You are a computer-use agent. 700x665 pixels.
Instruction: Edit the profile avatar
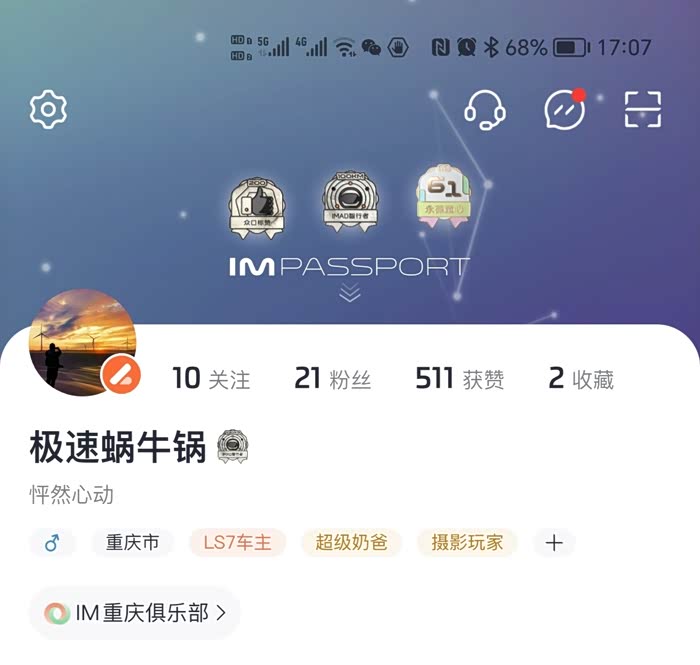click(121, 375)
